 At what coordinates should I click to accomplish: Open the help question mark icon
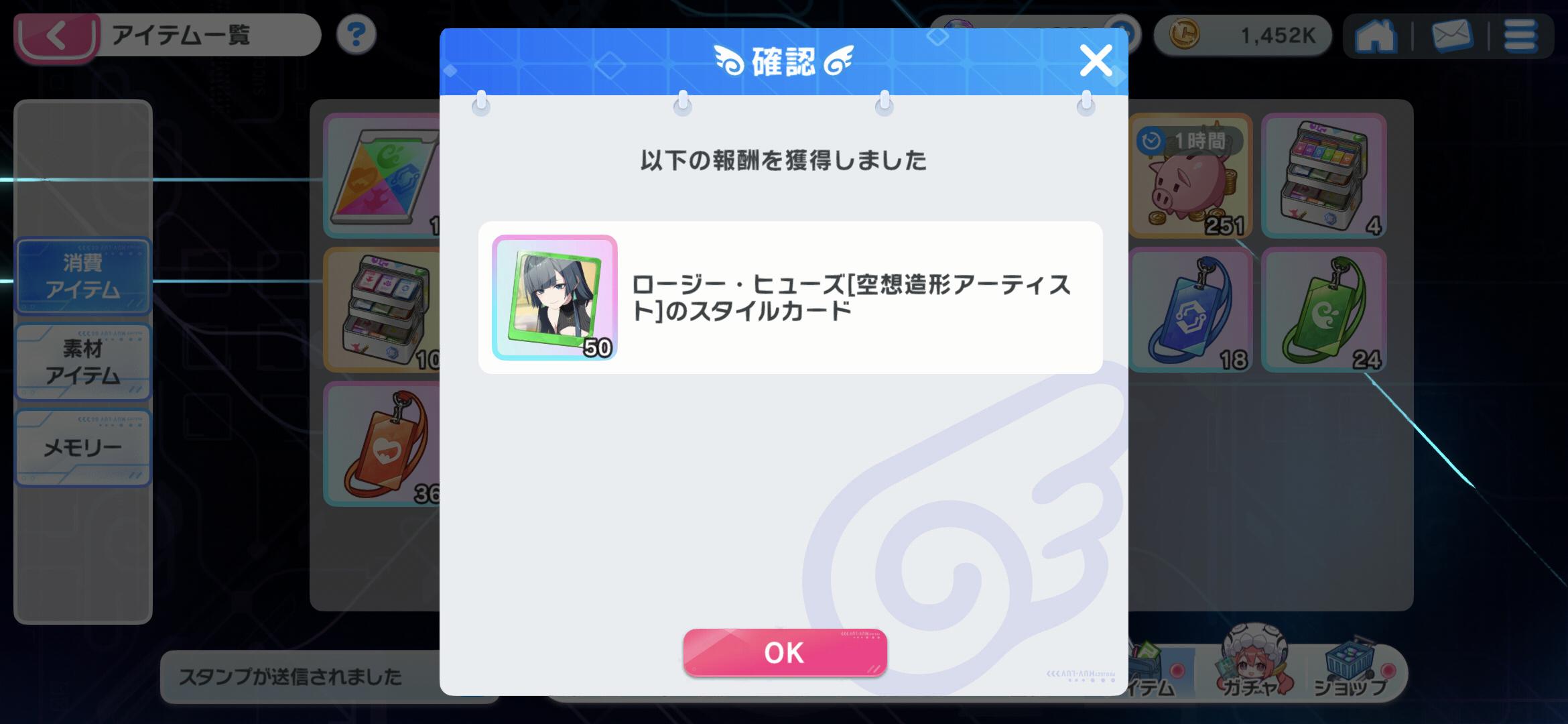pyautogui.click(x=356, y=34)
